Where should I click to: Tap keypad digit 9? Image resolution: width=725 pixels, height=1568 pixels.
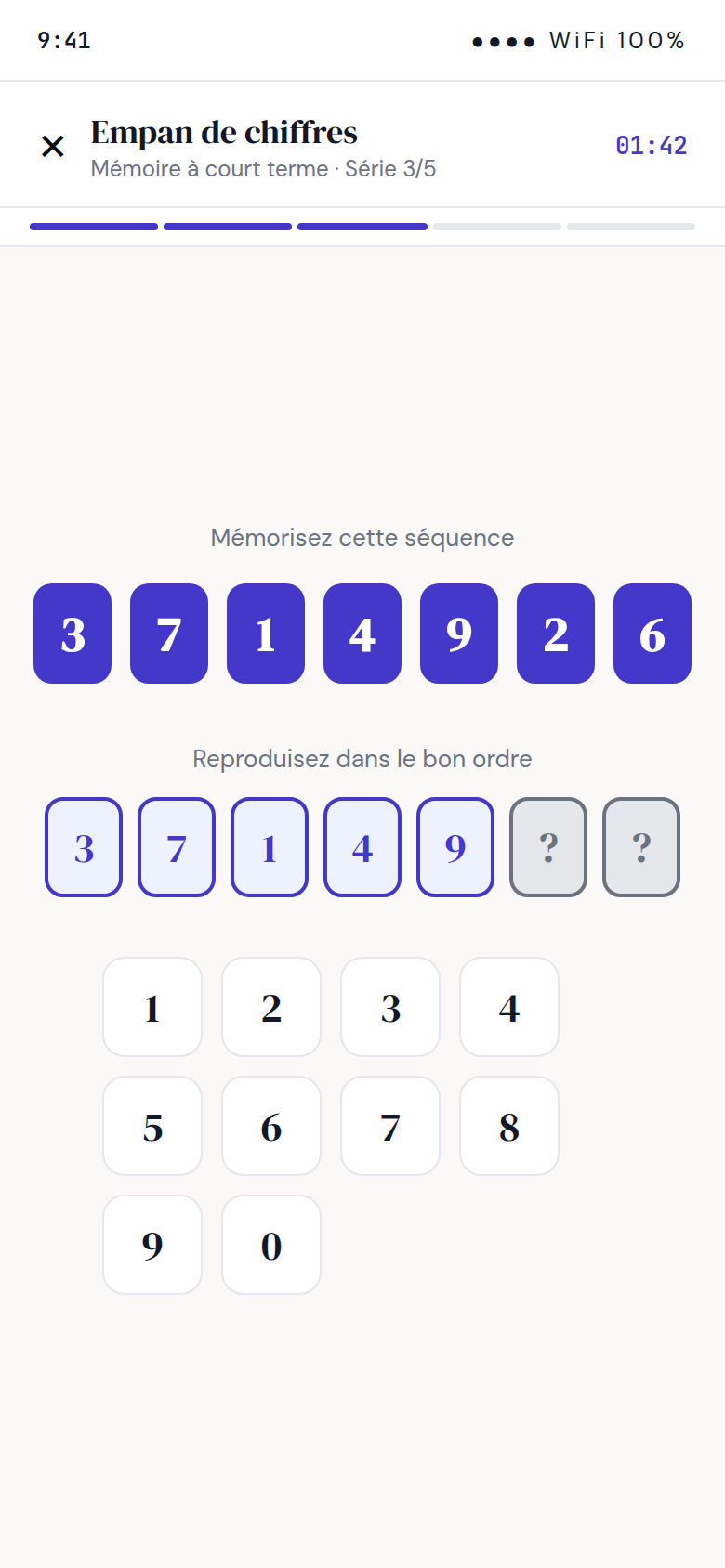pyautogui.click(x=152, y=1245)
